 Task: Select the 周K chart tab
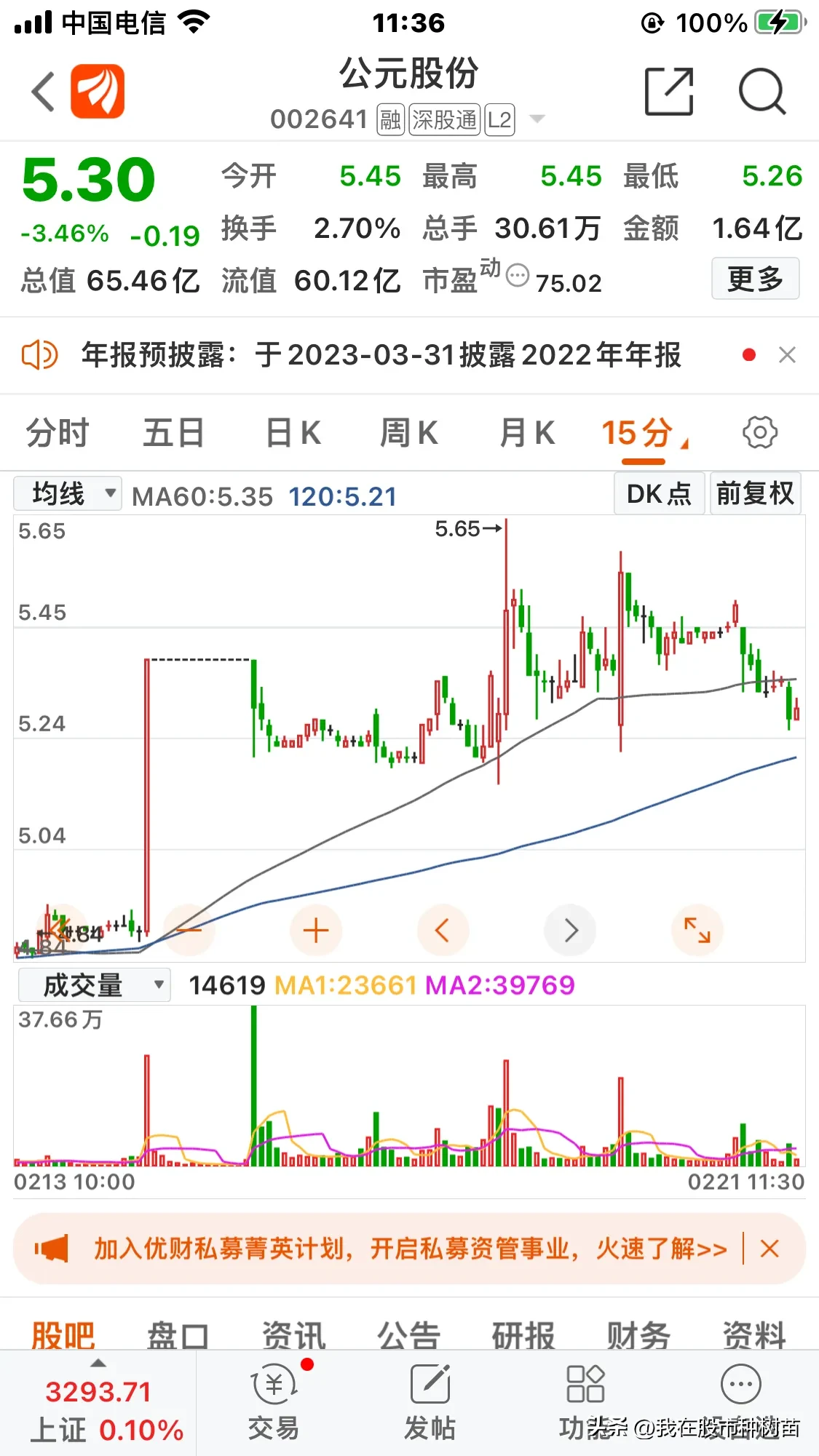(409, 433)
